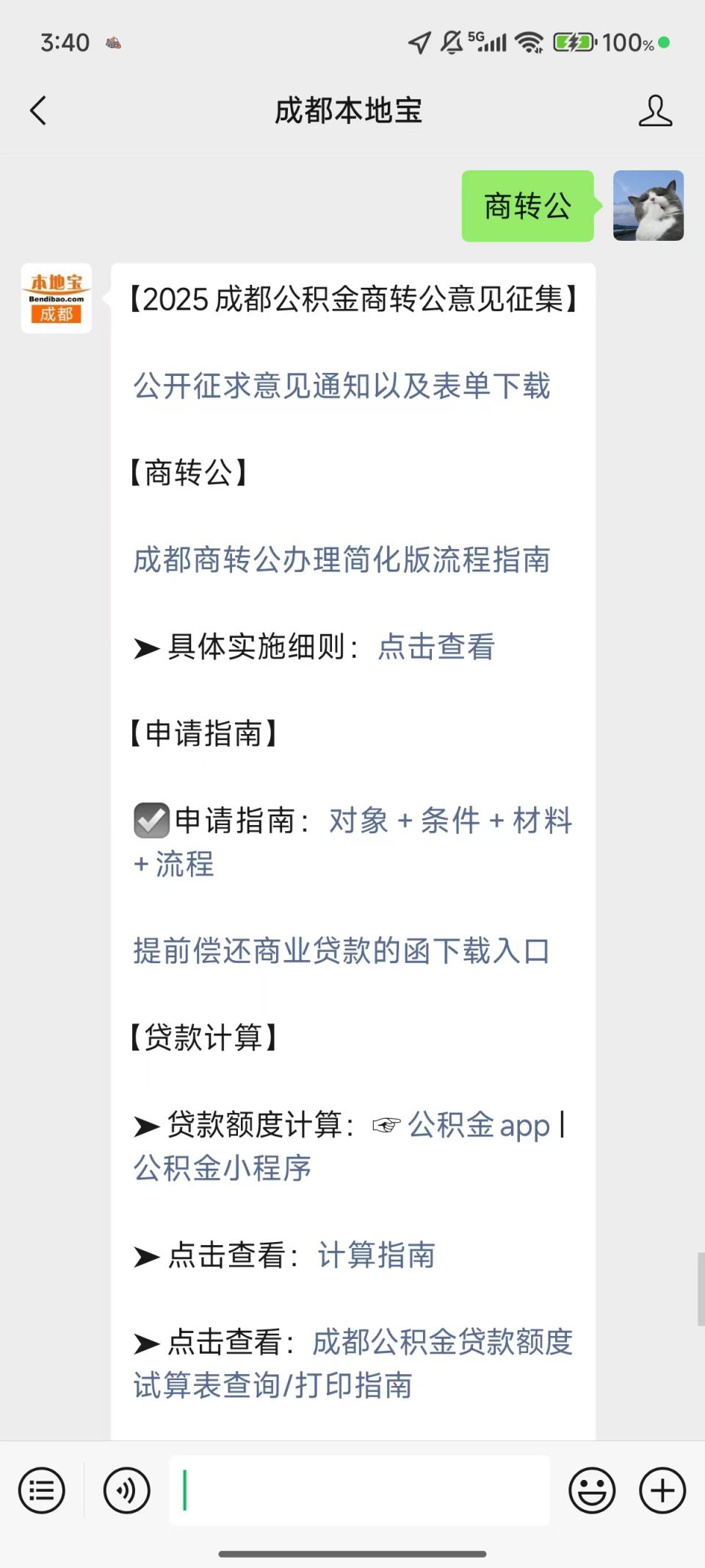This screenshot has width=705, height=1568.
Task: Tap the 成都本地宝 account avatar
Action: click(x=57, y=298)
